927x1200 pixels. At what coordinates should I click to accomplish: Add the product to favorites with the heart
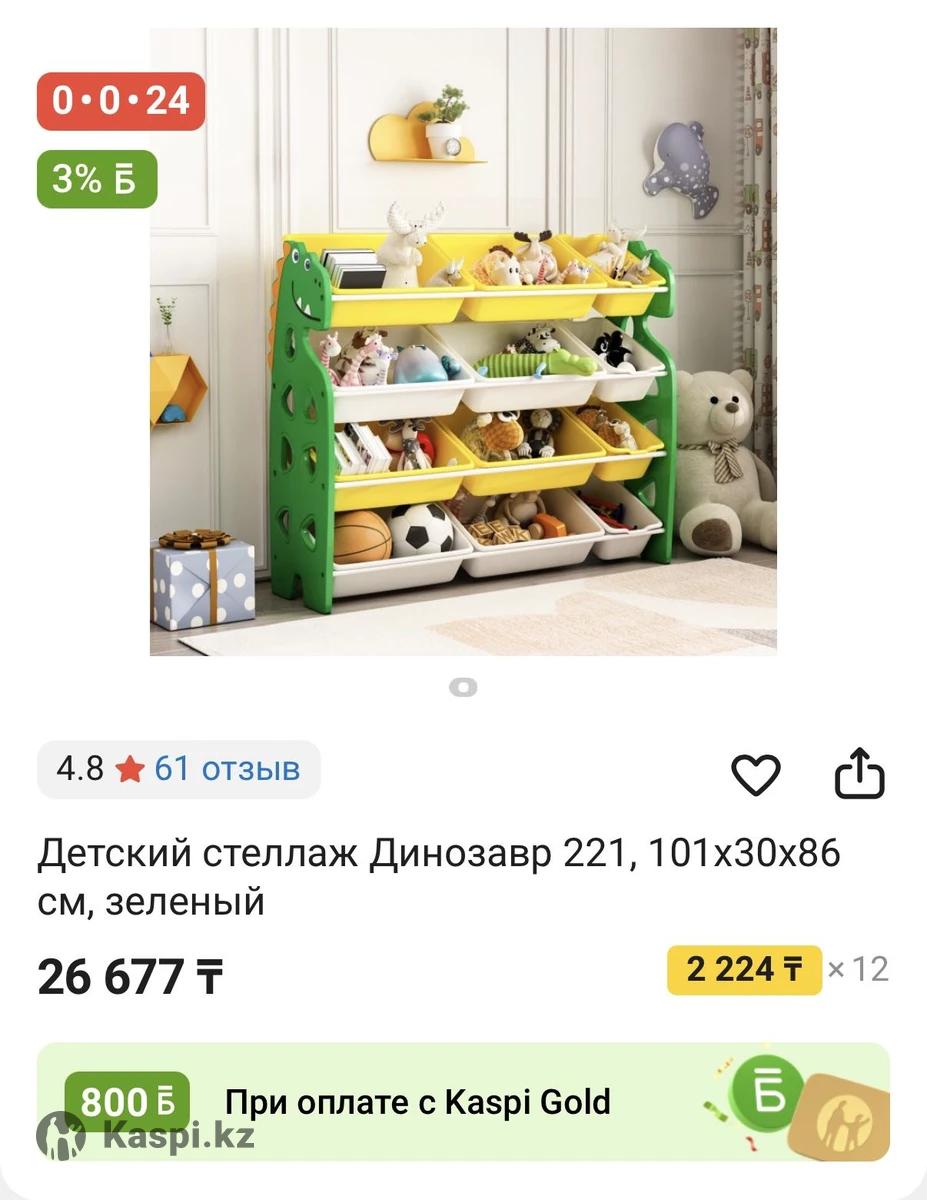[x=755, y=775]
